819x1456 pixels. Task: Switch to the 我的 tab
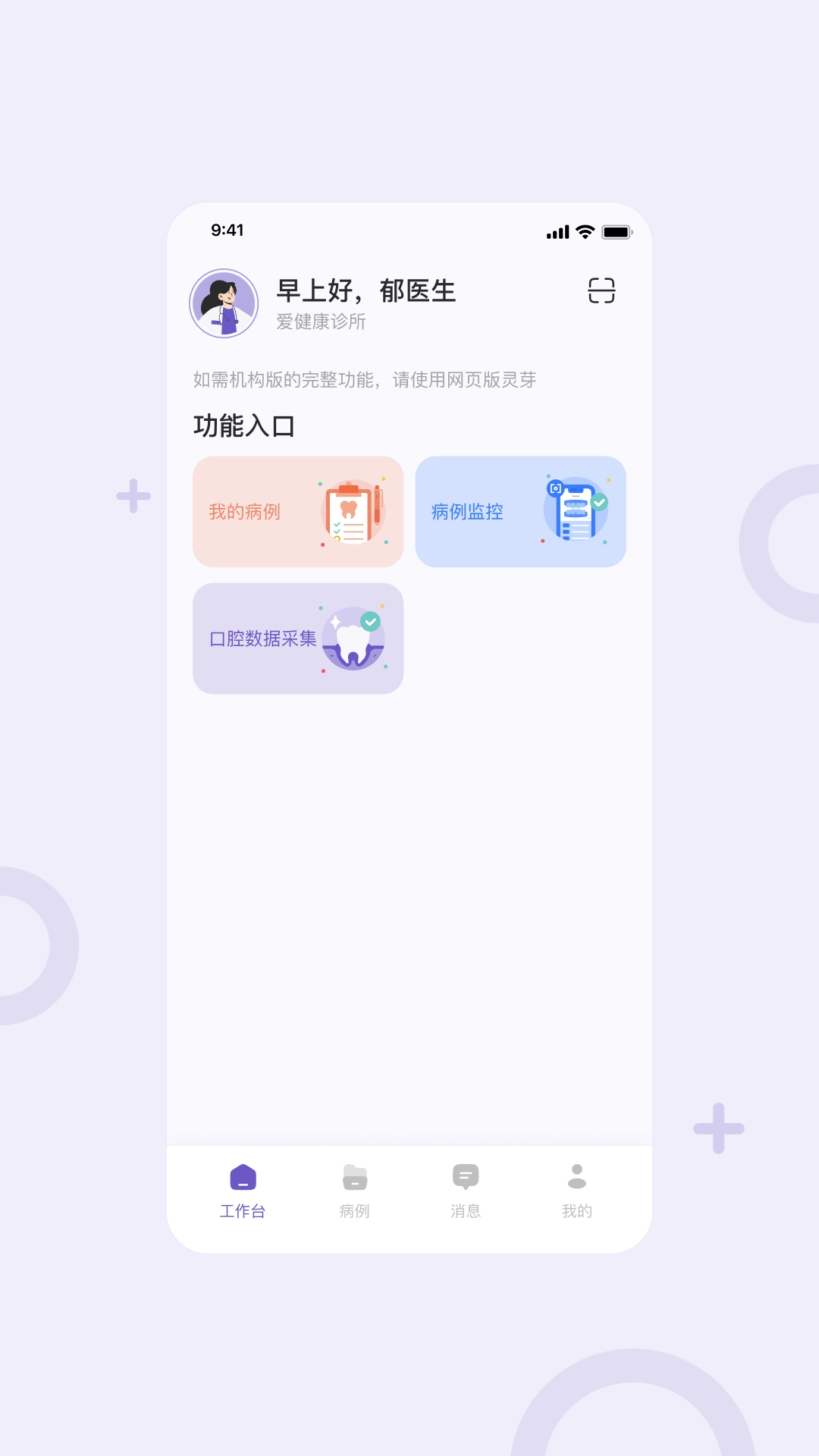(x=577, y=1191)
